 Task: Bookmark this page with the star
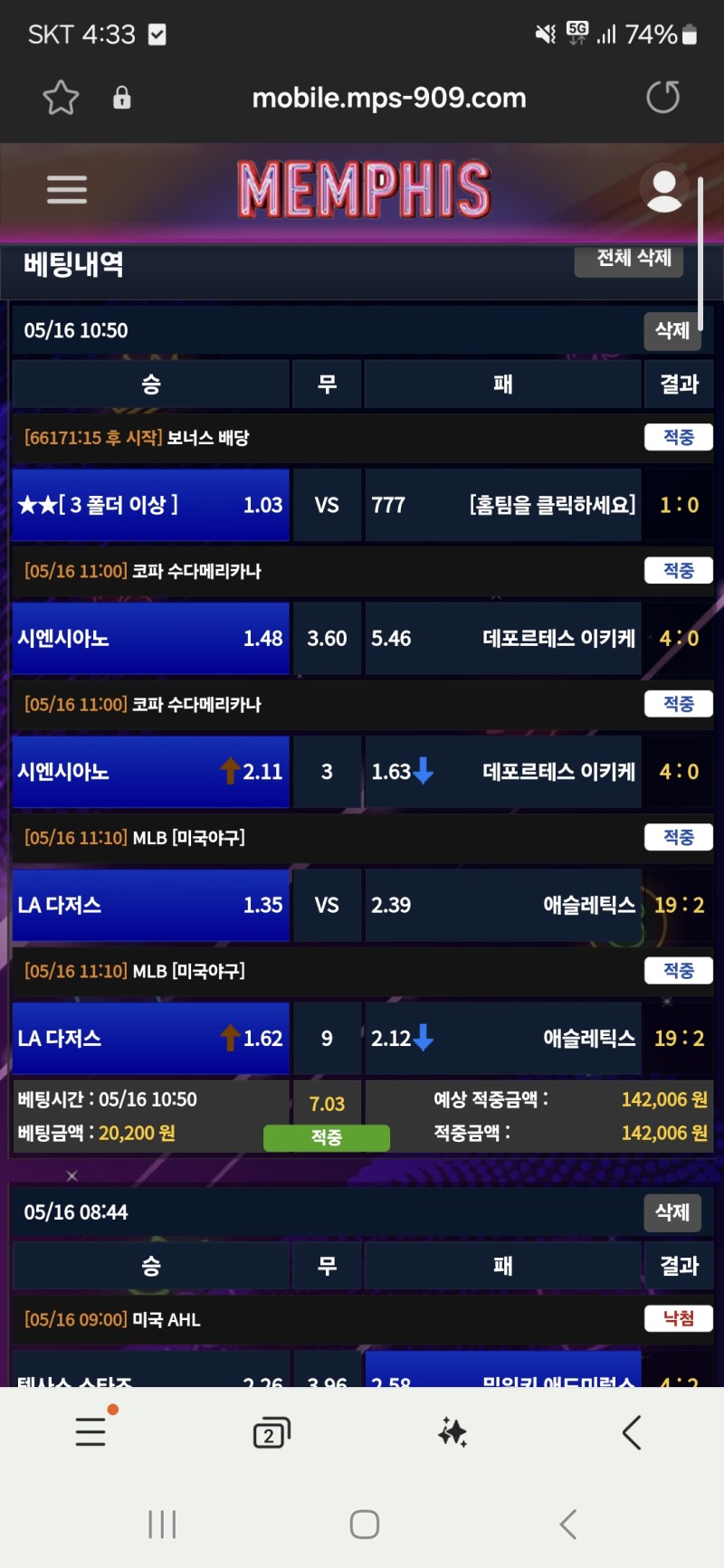(x=62, y=98)
